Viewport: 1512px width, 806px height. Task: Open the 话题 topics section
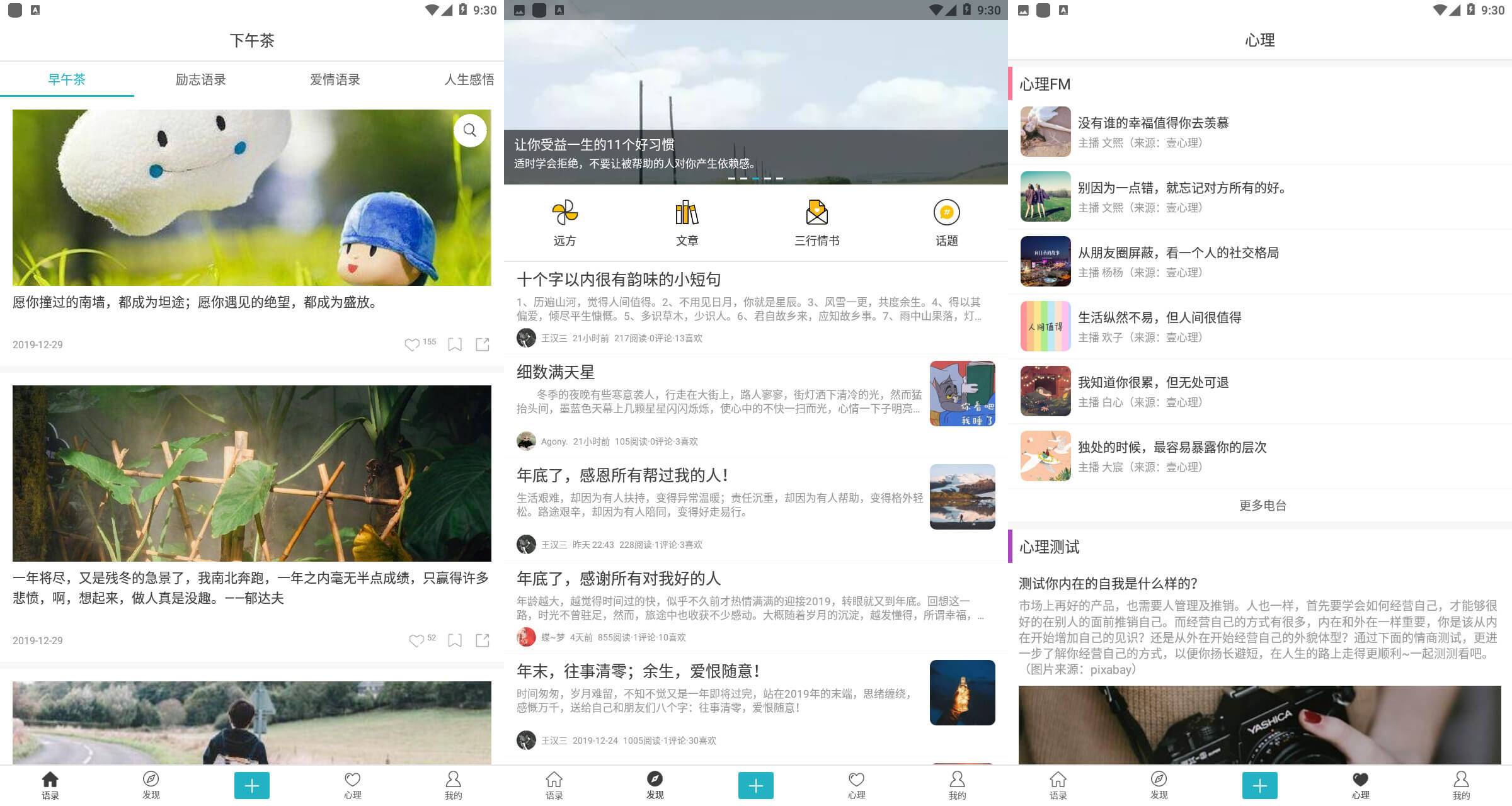tap(946, 223)
